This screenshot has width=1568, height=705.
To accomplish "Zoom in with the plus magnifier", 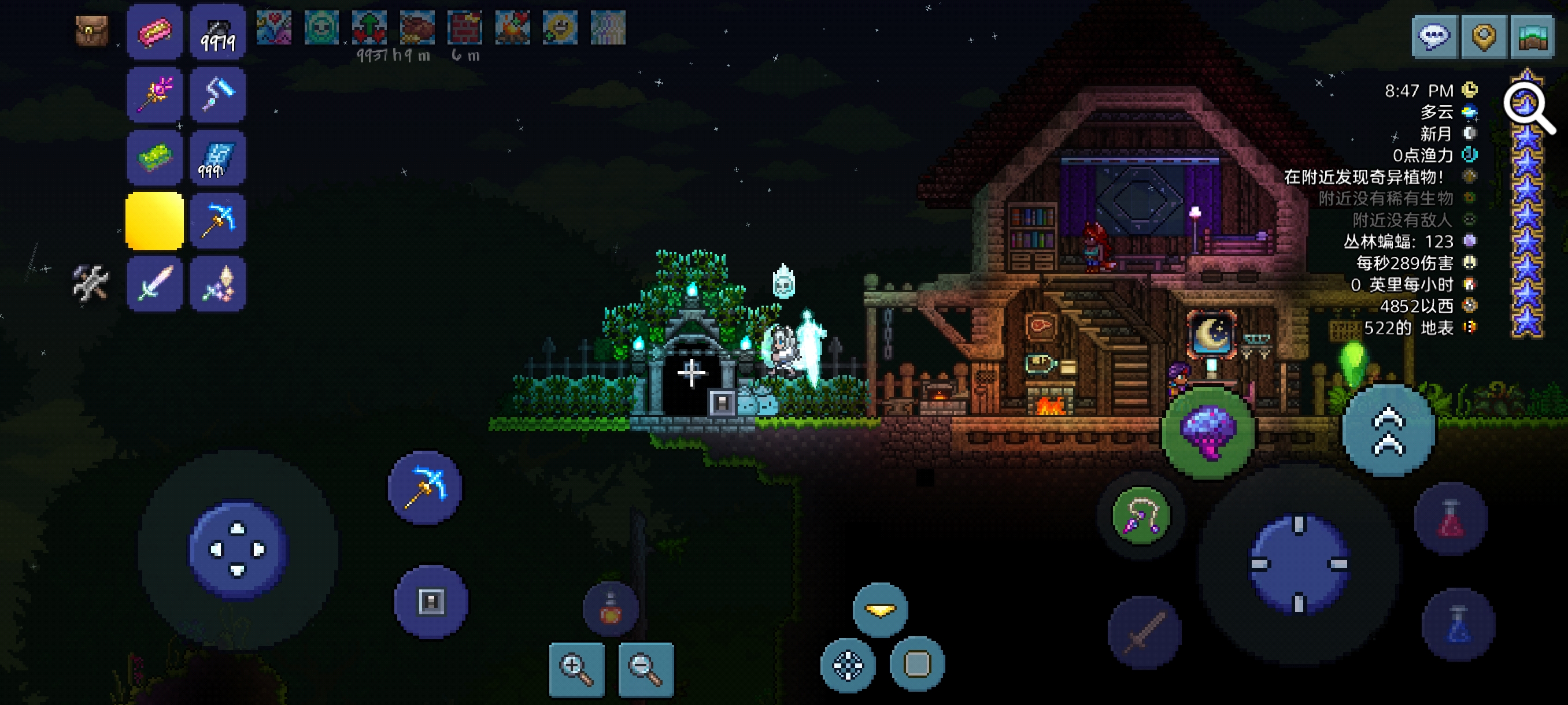I will (576, 669).
